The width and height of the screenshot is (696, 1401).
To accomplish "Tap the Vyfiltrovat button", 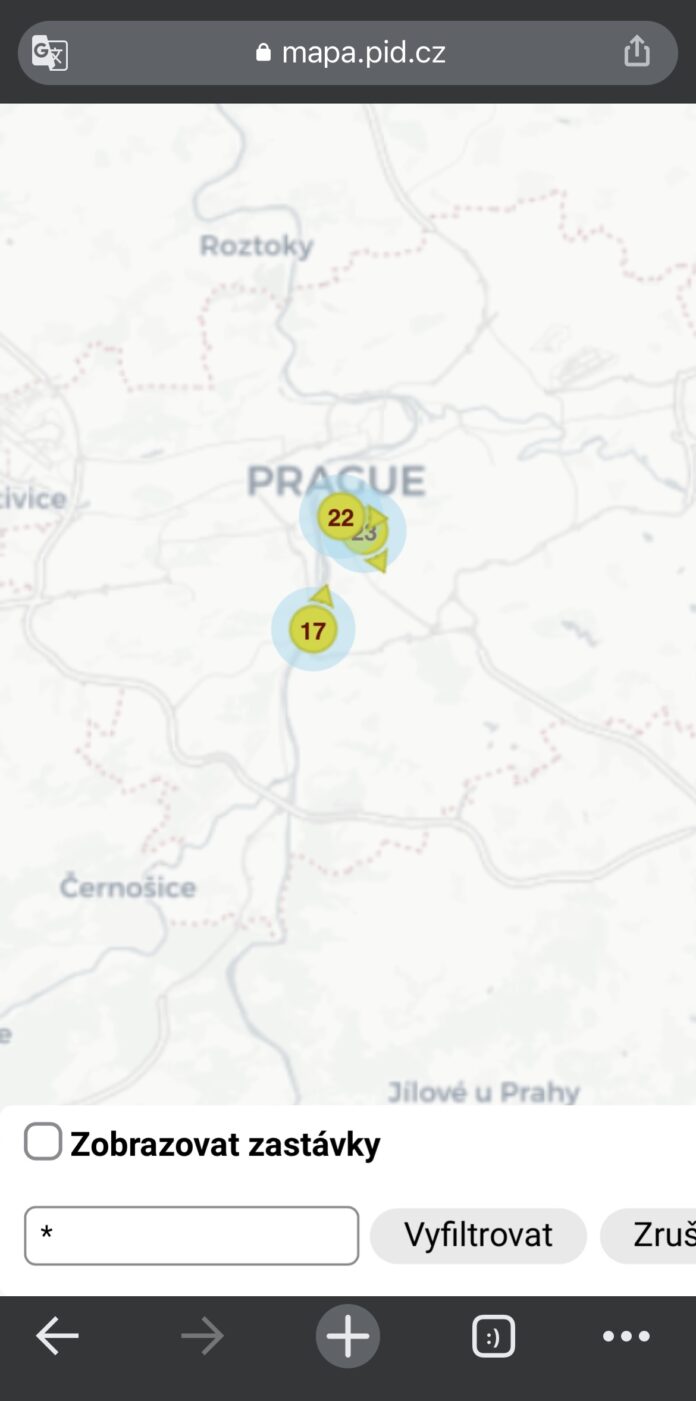I will 478,1235.
